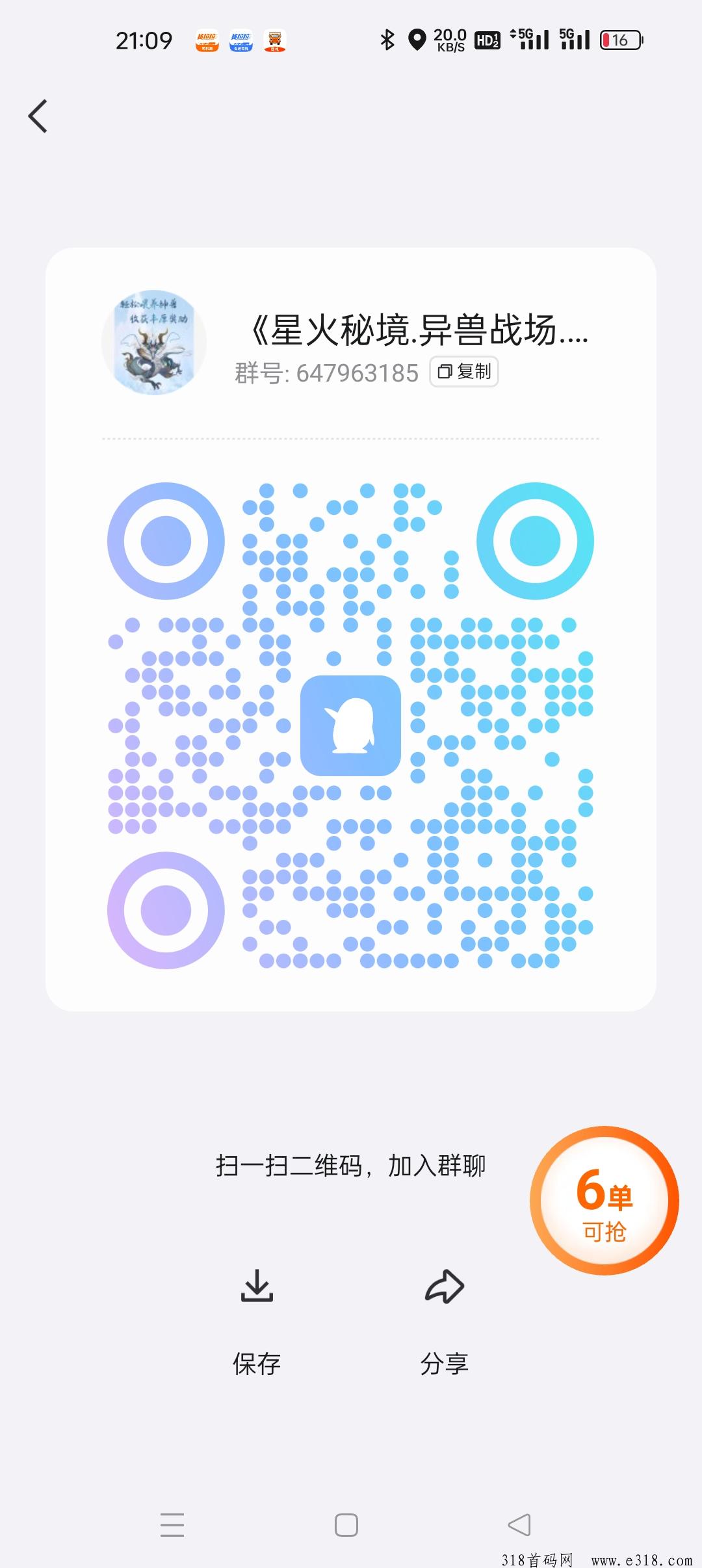Viewport: 702px width, 1568px height.
Task: Open the floating 6单可抢 orders bubble
Action: [604, 1201]
